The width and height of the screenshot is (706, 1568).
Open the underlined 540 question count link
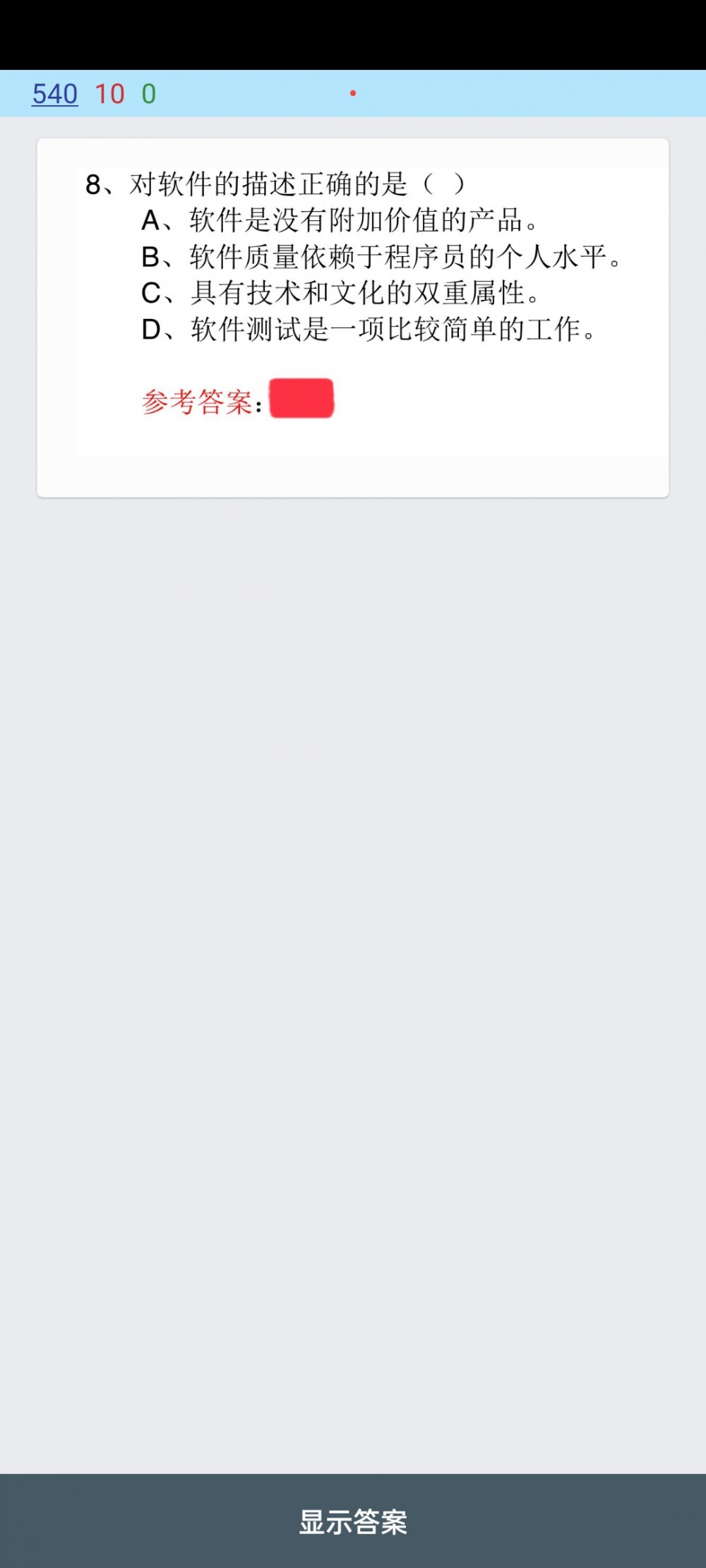coord(55,94)
